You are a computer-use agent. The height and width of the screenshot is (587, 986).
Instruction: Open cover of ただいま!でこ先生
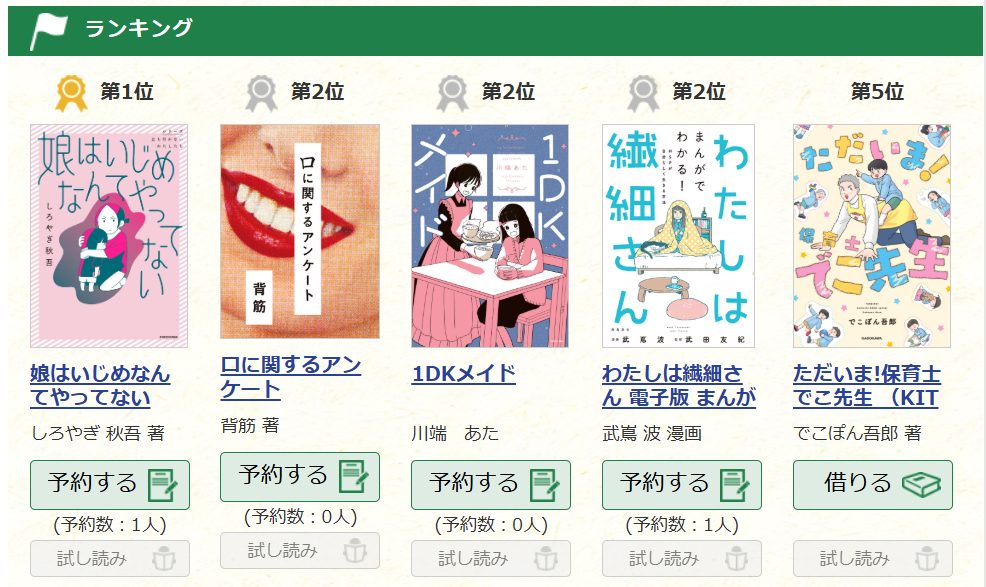pos(871,236)
